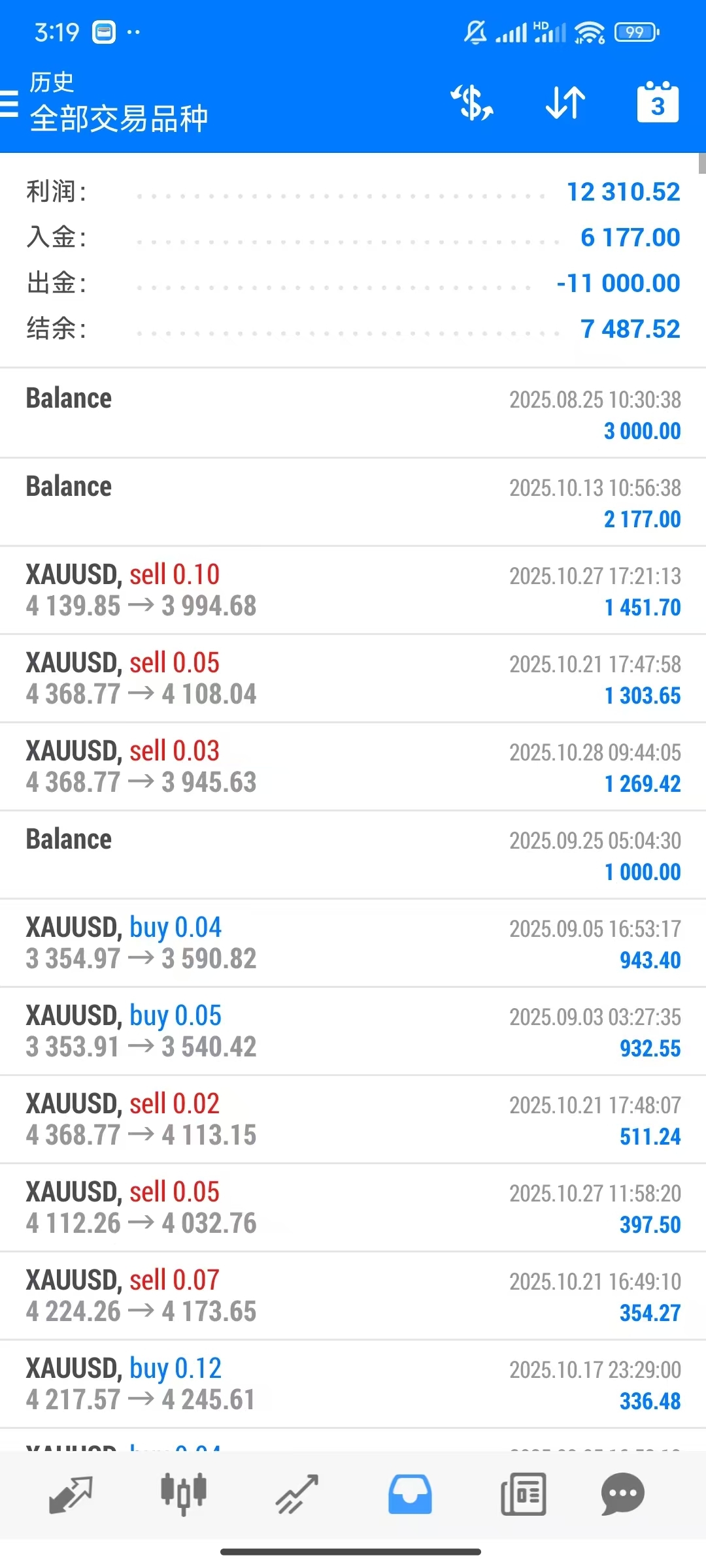Open the XAUUSD buy 0.04 trade
Screen dimensions: 706x1568
tap(353, 943)
